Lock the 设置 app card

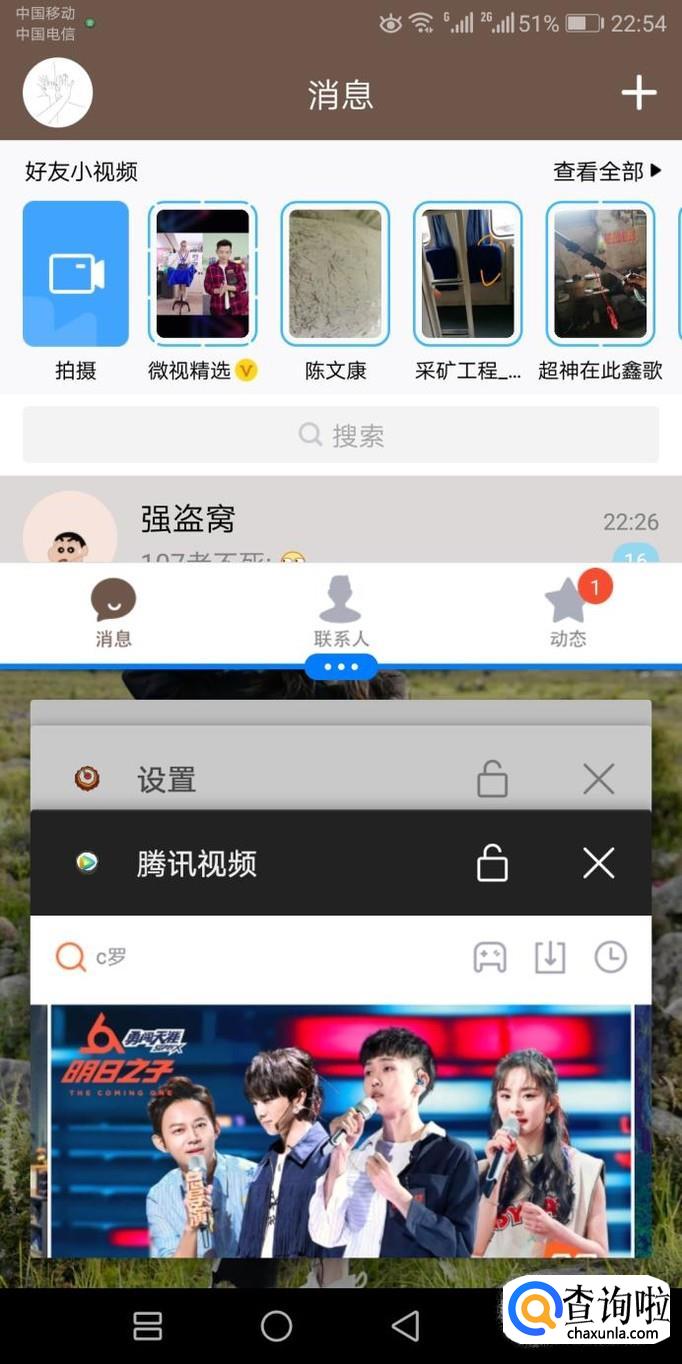(x=492, y=778)
